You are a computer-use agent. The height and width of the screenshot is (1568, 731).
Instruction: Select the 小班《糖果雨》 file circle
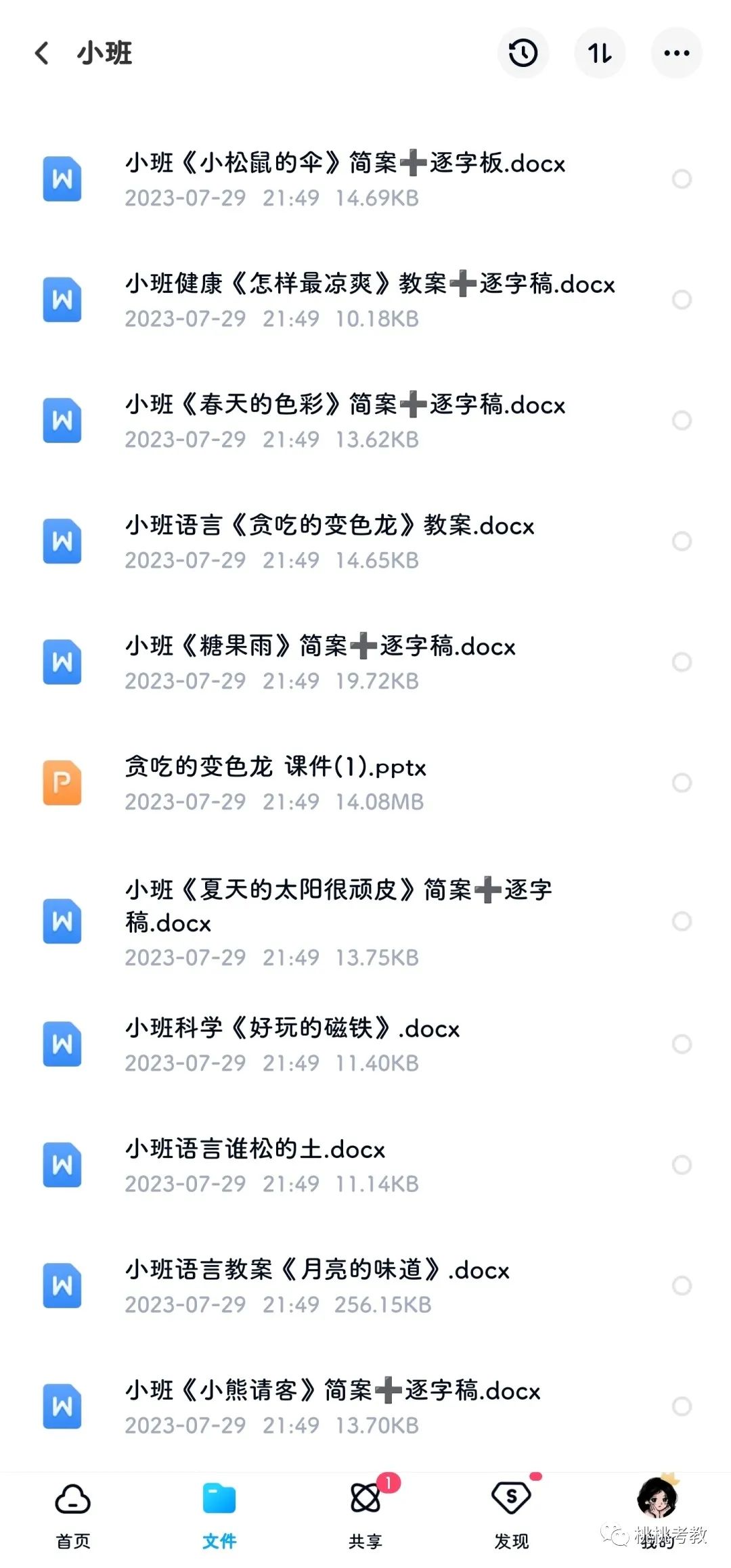coord(682,662)
